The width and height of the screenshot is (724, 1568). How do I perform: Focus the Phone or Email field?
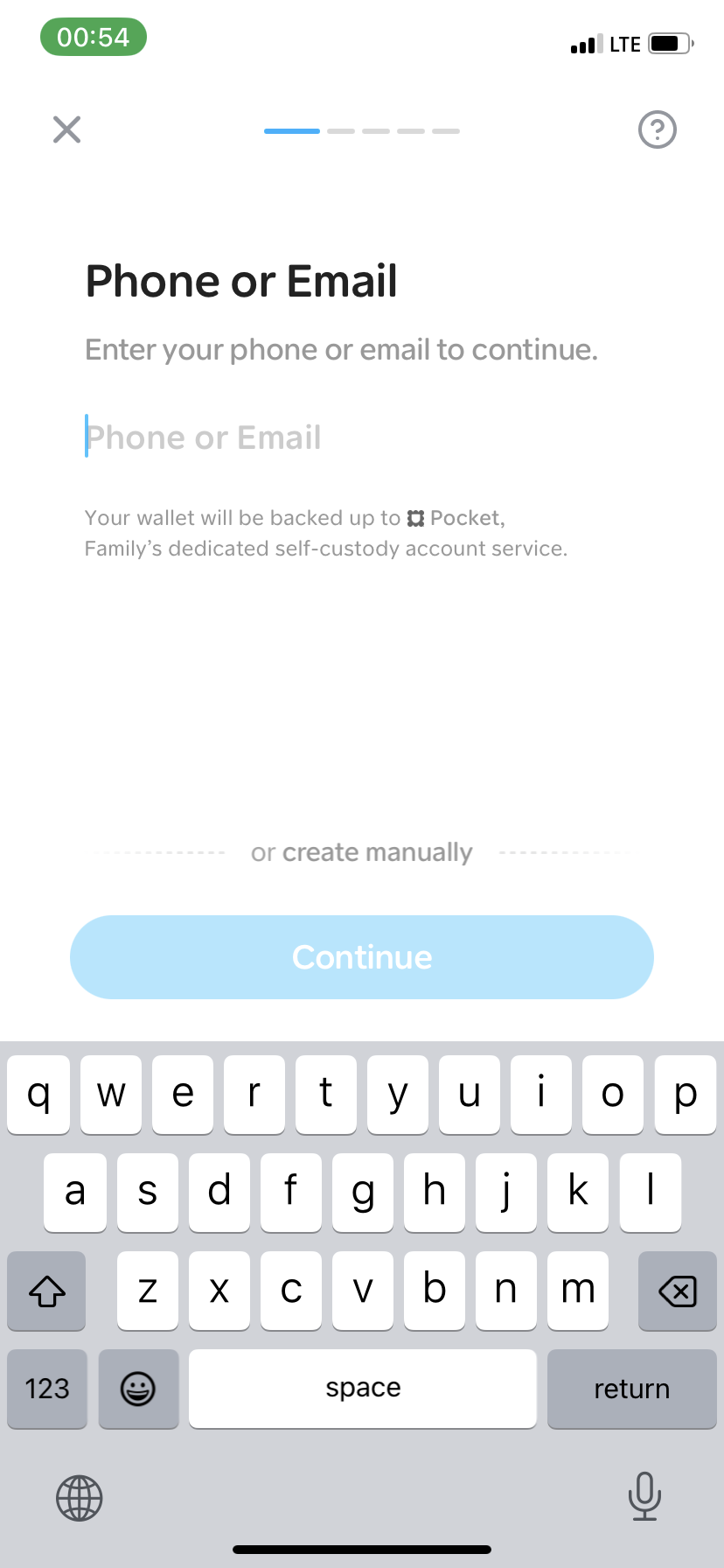[362, 437]
